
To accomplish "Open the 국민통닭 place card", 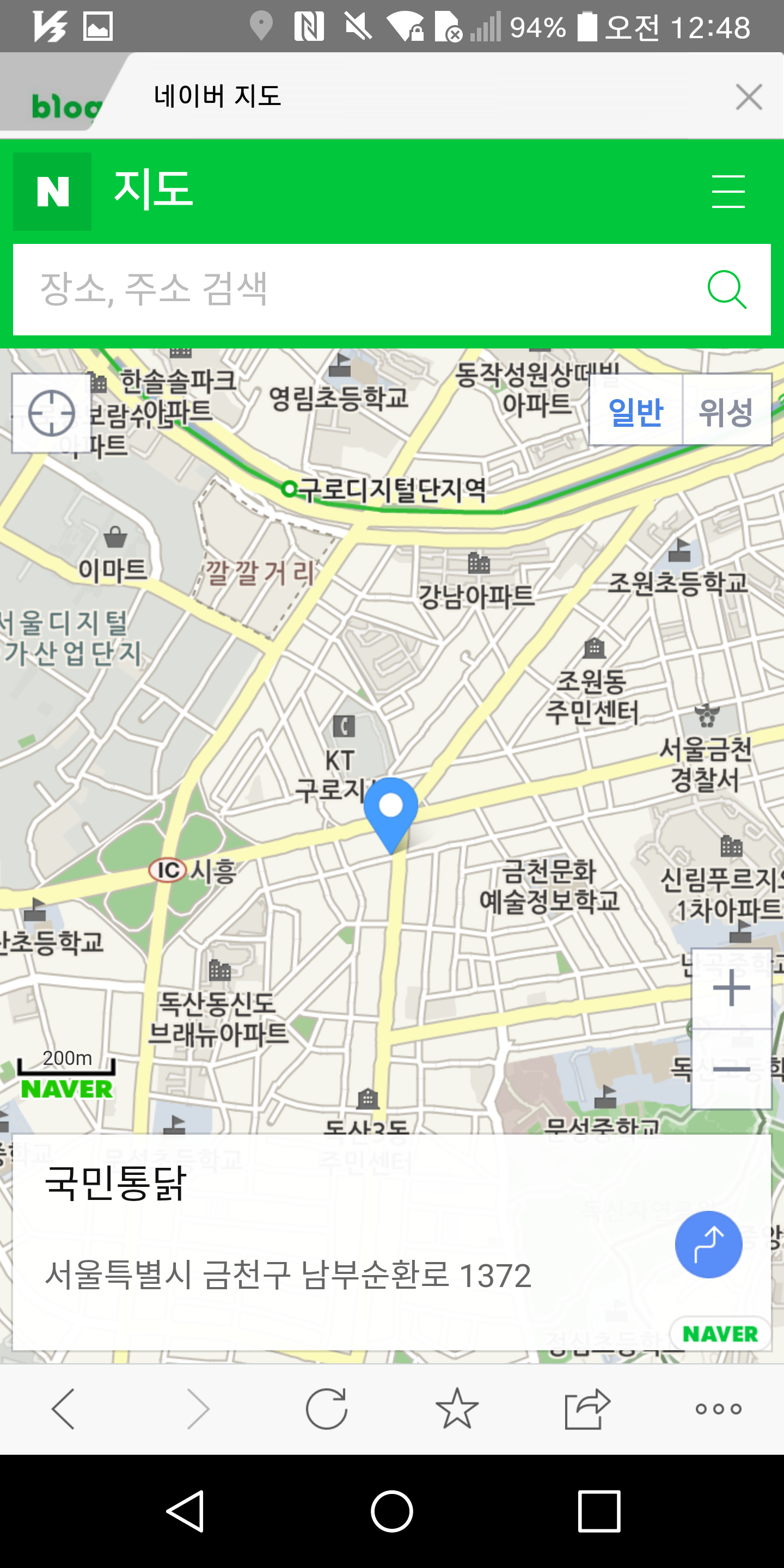I will [341, 1242].
